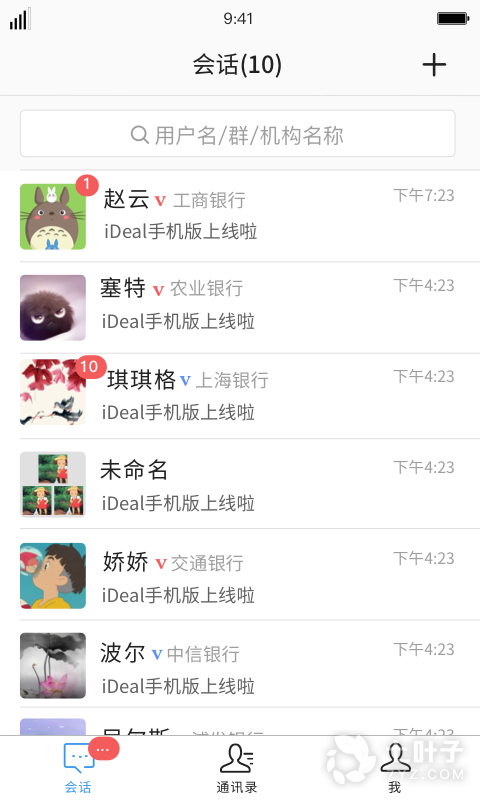Open the 未命名 group chat
This screenshot has width=480, height=800.
coord(240,484)
